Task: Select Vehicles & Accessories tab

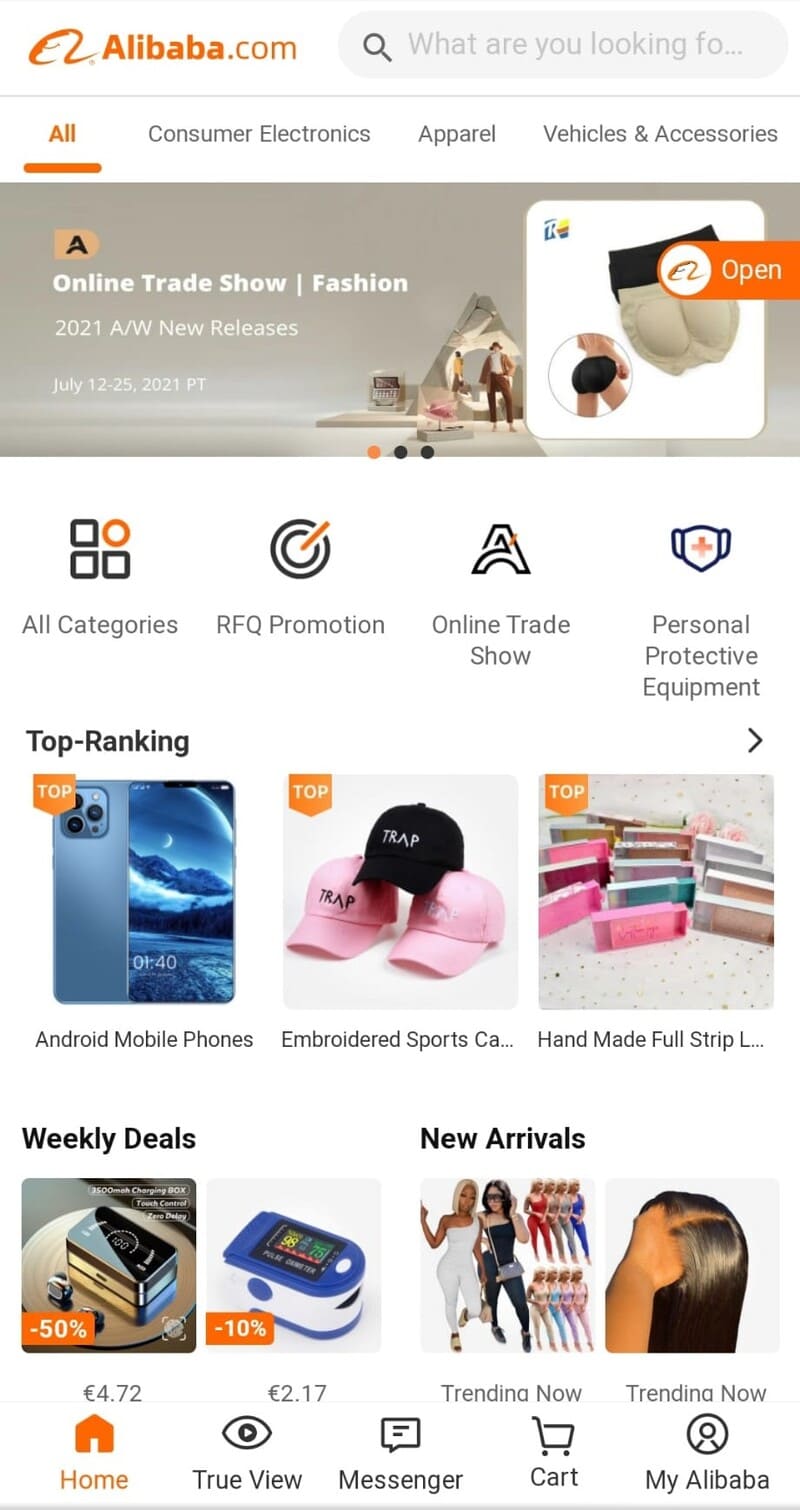Action: [660, 134]
